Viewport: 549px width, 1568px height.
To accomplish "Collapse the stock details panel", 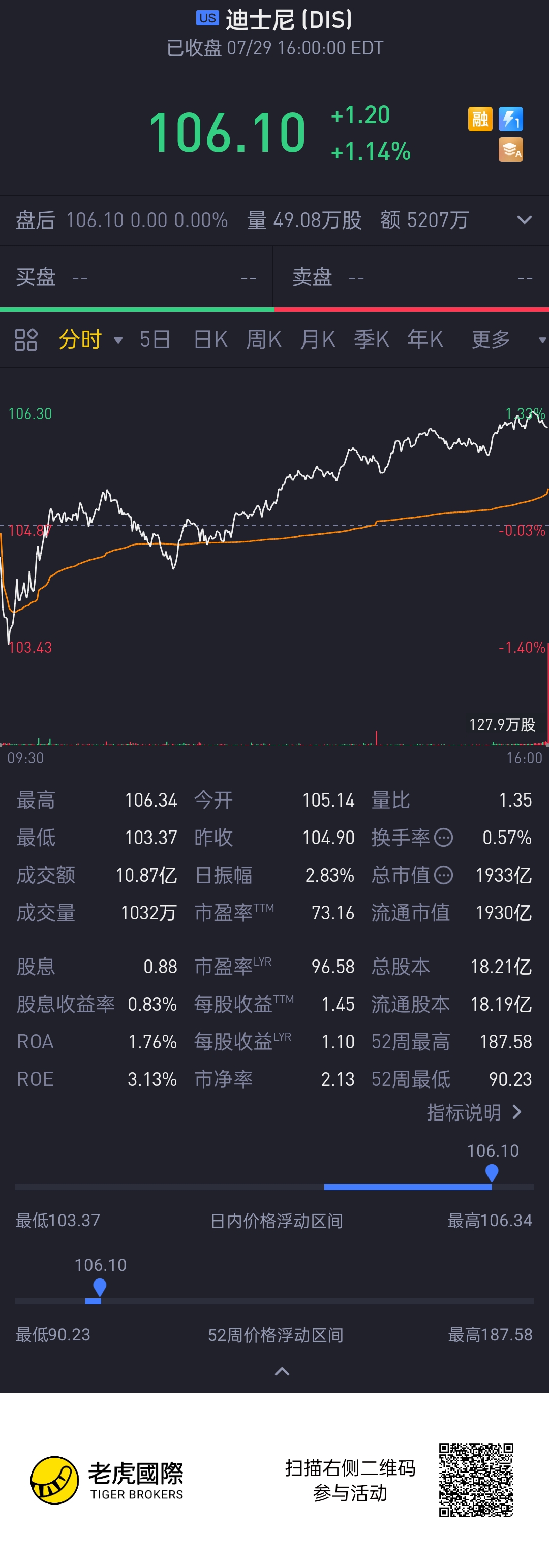I will pyautogui.click(x=282, y=1371).
